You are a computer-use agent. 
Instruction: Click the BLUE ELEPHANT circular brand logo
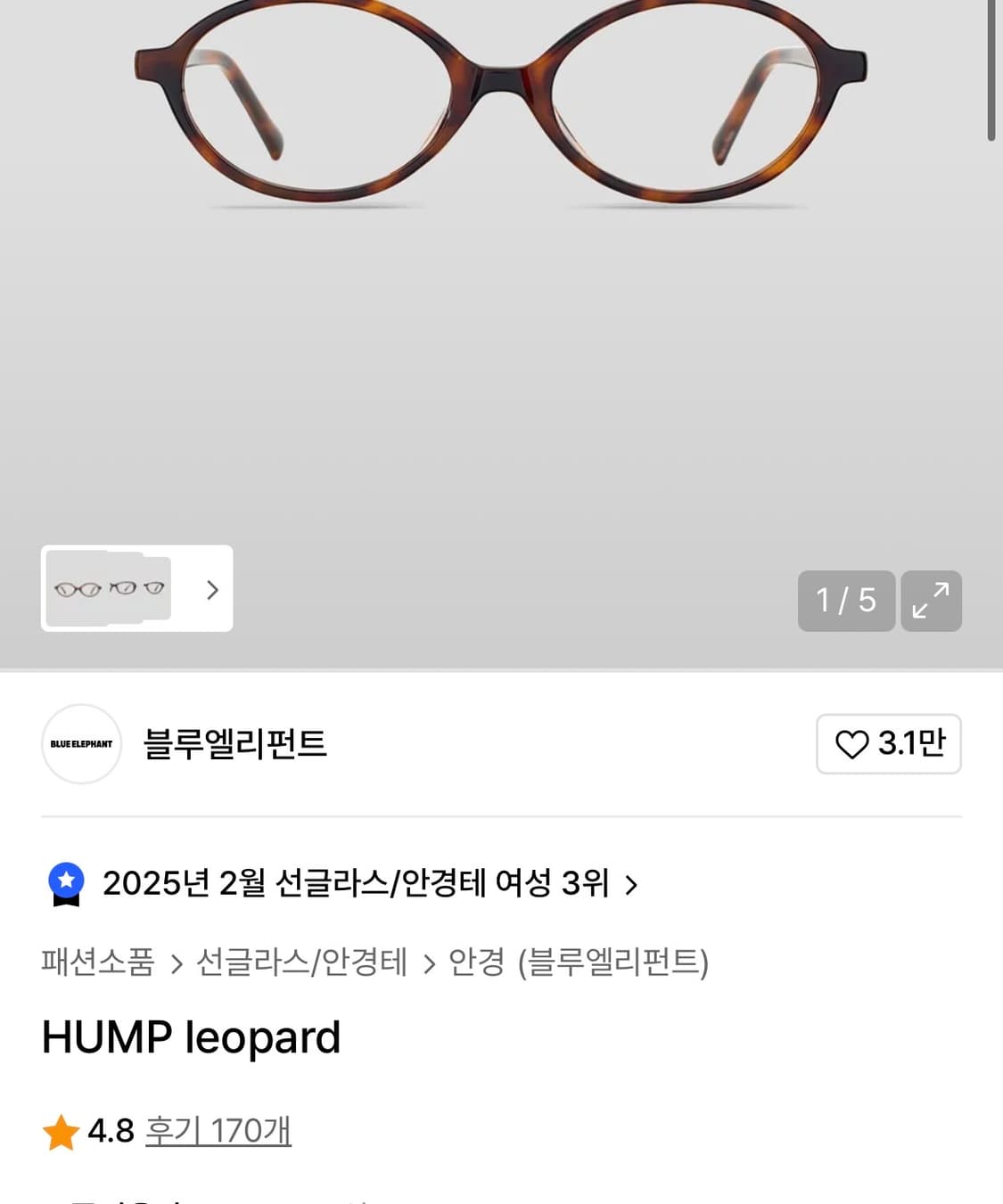[81, 744]
